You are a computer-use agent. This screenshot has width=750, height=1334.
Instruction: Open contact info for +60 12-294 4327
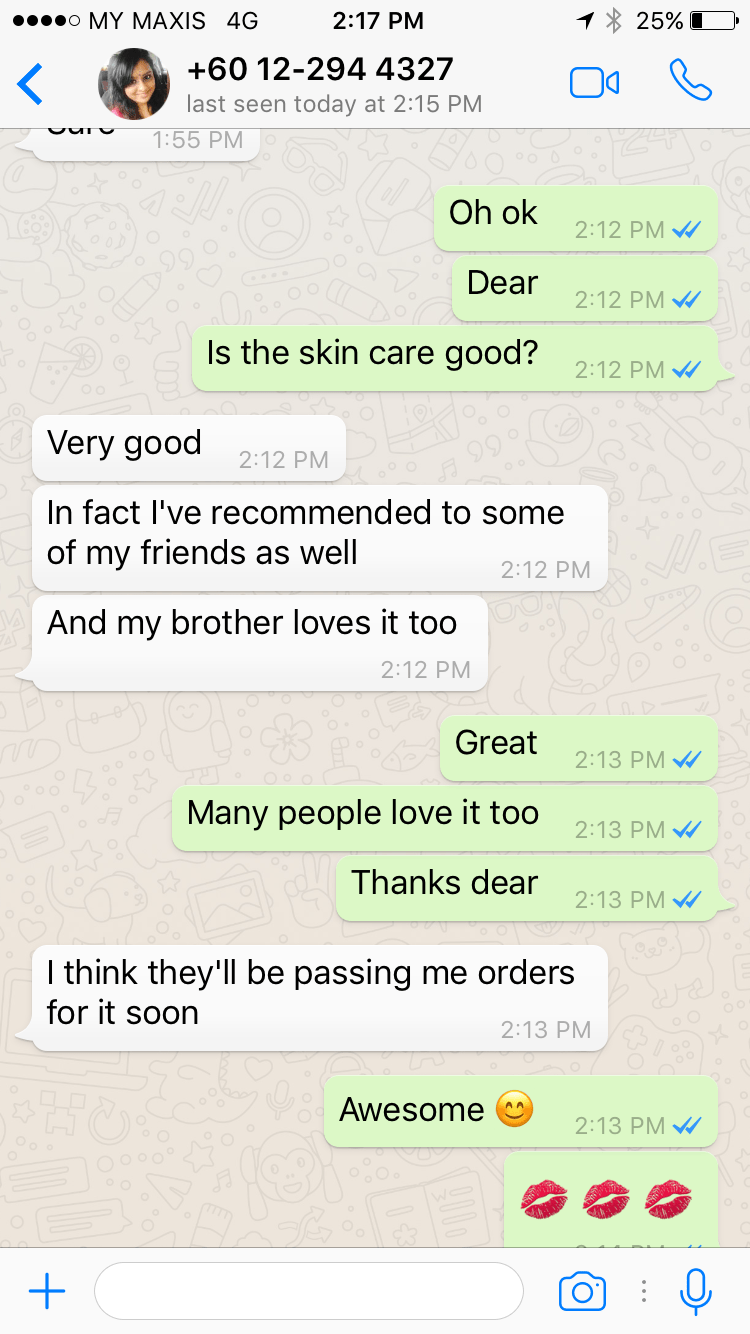click(x=320, y=84)
